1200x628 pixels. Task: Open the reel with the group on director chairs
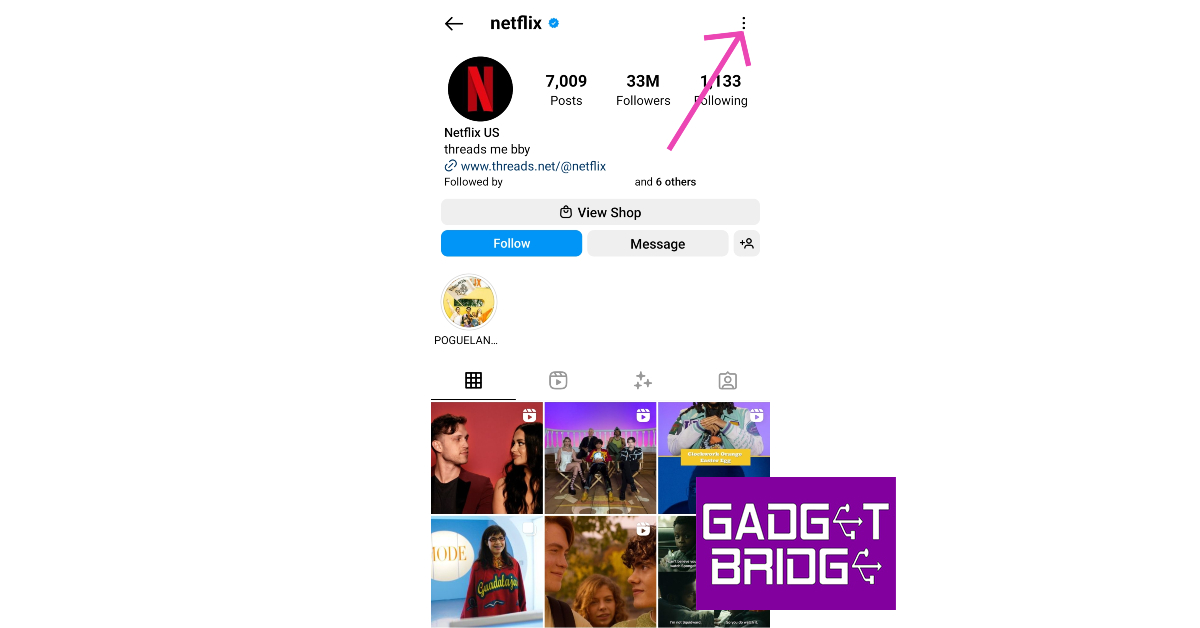click(600, 458)
